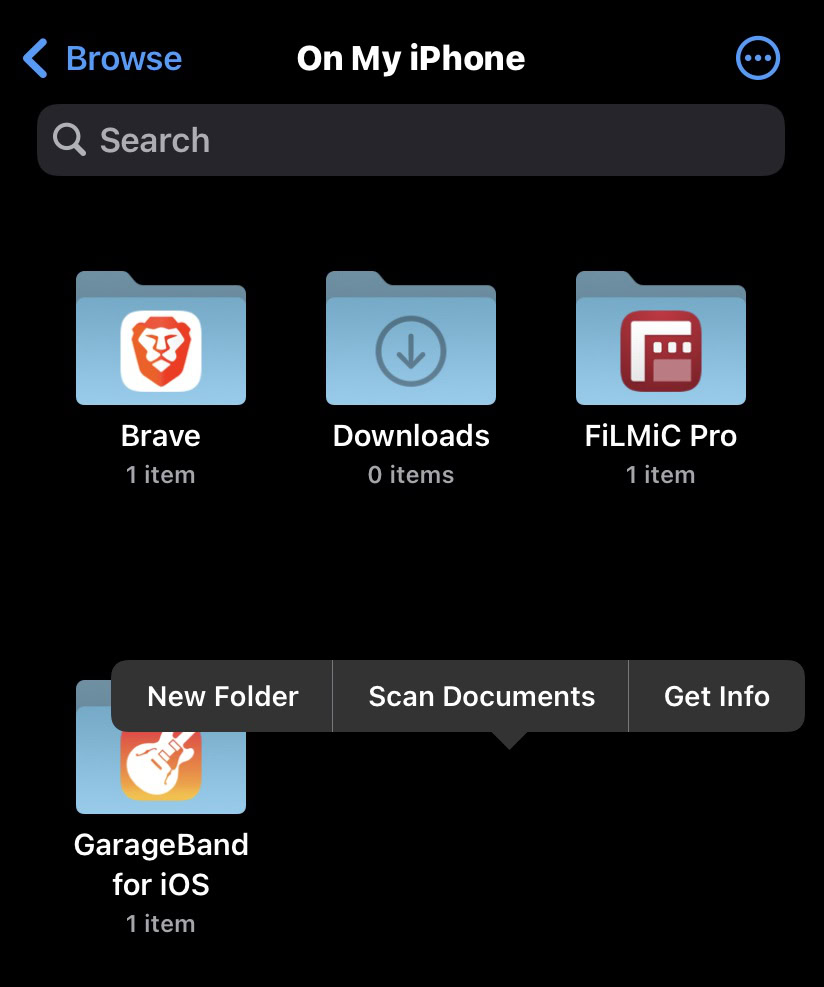Tap Get Info in the popup
Viewport: 824px width, 987px height.
[x=717, y=696]
